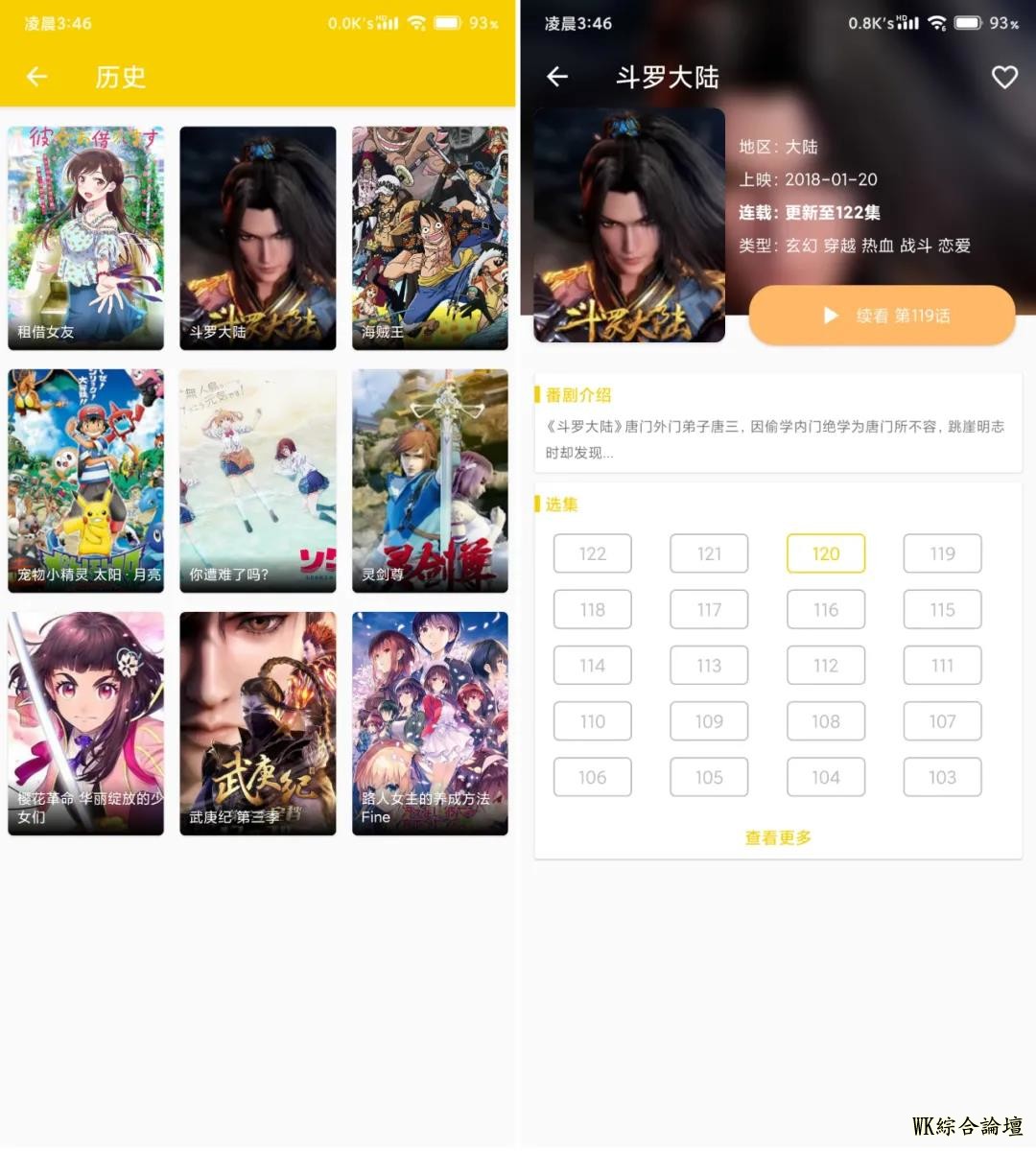Favorite 斗罗大陆 with the heart icon
The image size is (1036, 1151).
1003,77
